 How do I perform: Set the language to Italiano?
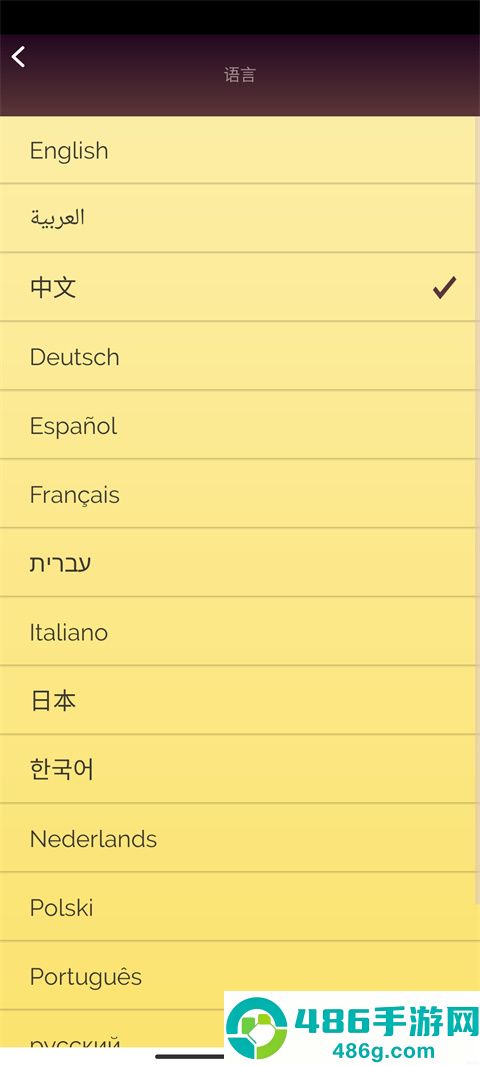[x=238, y=632]
